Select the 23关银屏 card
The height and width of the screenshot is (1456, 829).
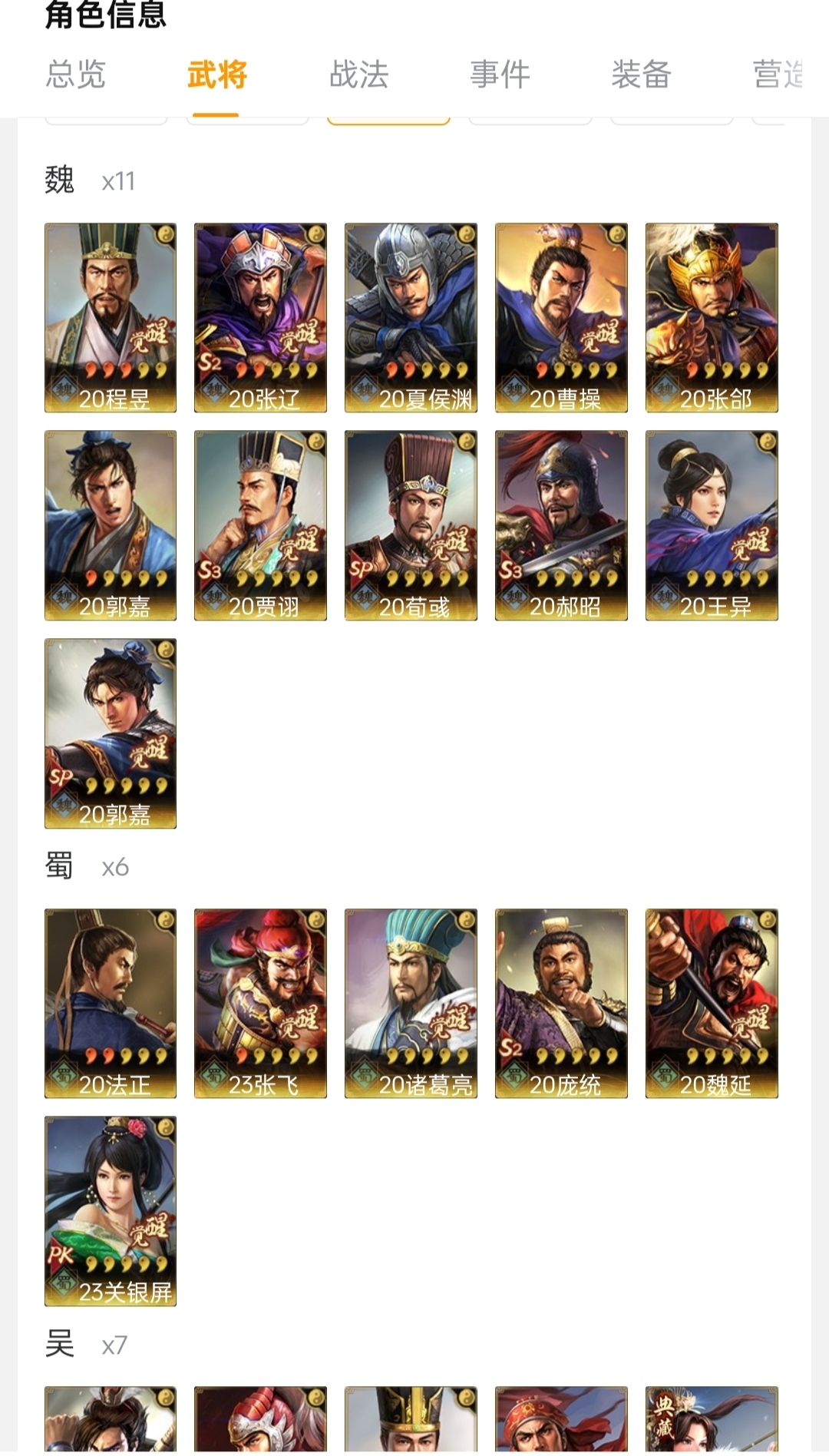[111, 1211]
